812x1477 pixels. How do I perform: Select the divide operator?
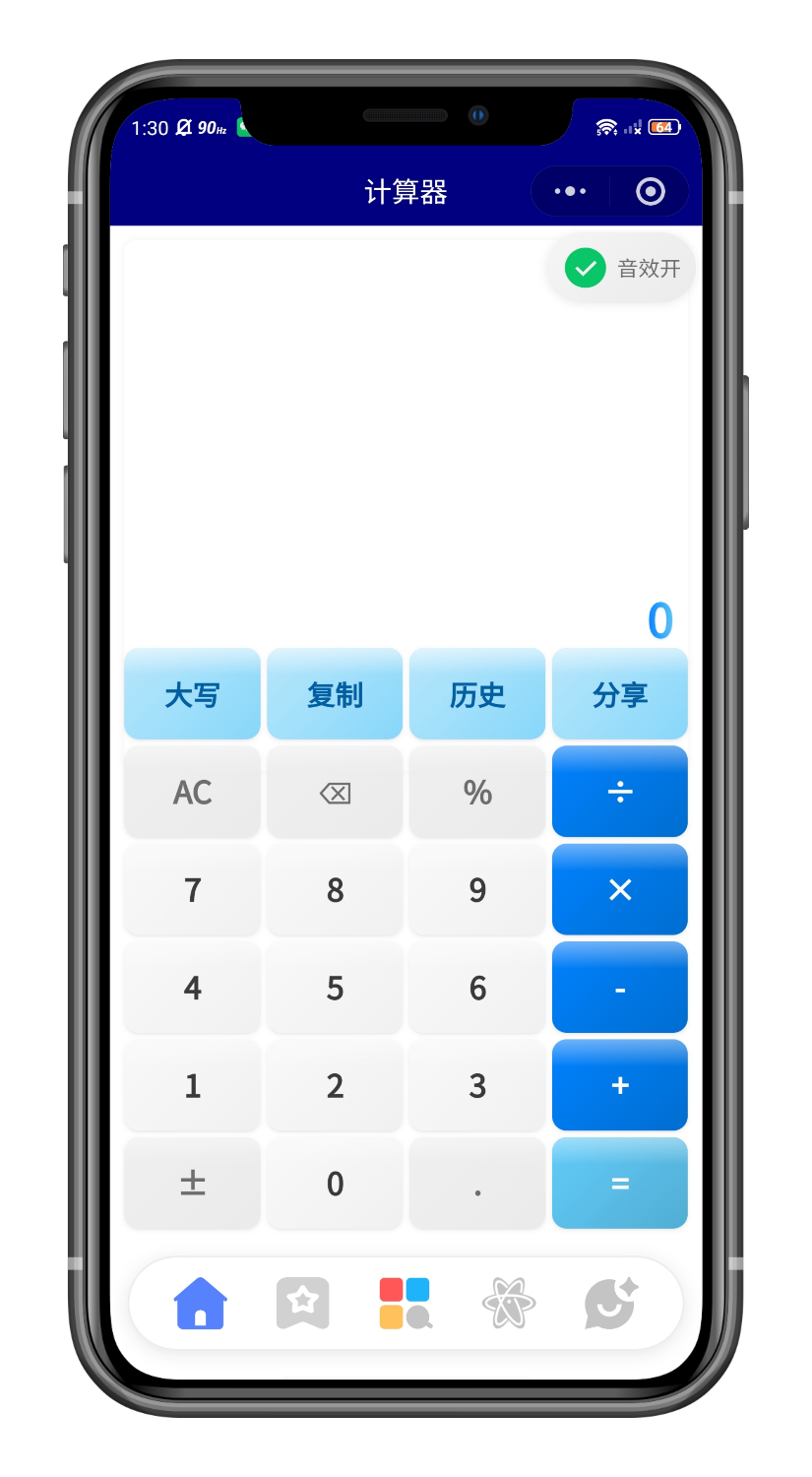[x=620, y=792]
